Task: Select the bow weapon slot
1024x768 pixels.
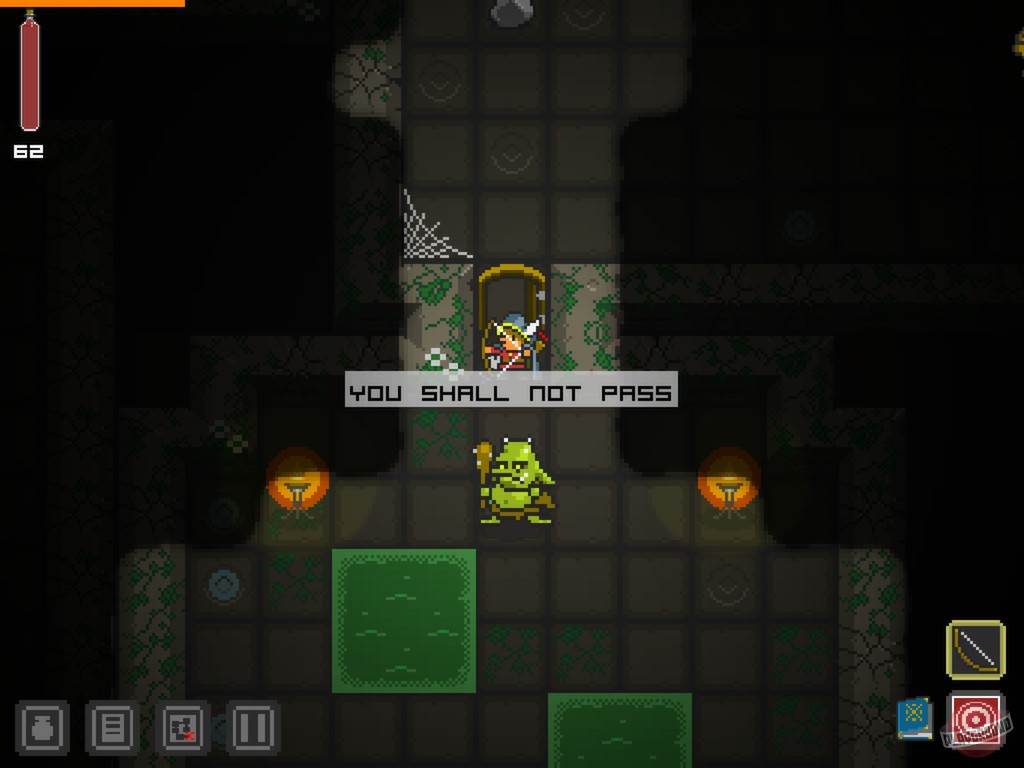Action: pos(975,650)
